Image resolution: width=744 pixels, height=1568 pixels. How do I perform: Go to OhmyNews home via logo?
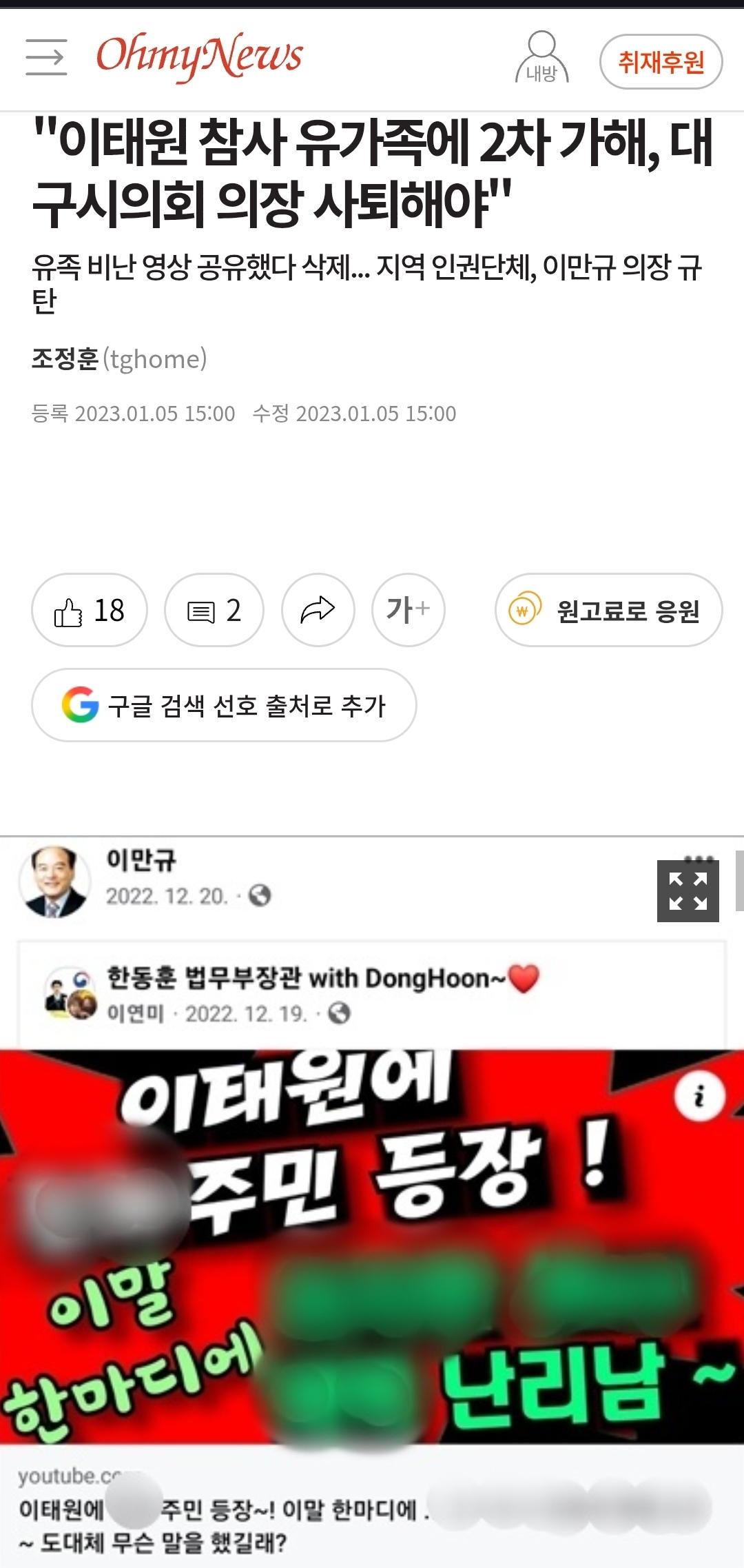(x=199, y=57)
